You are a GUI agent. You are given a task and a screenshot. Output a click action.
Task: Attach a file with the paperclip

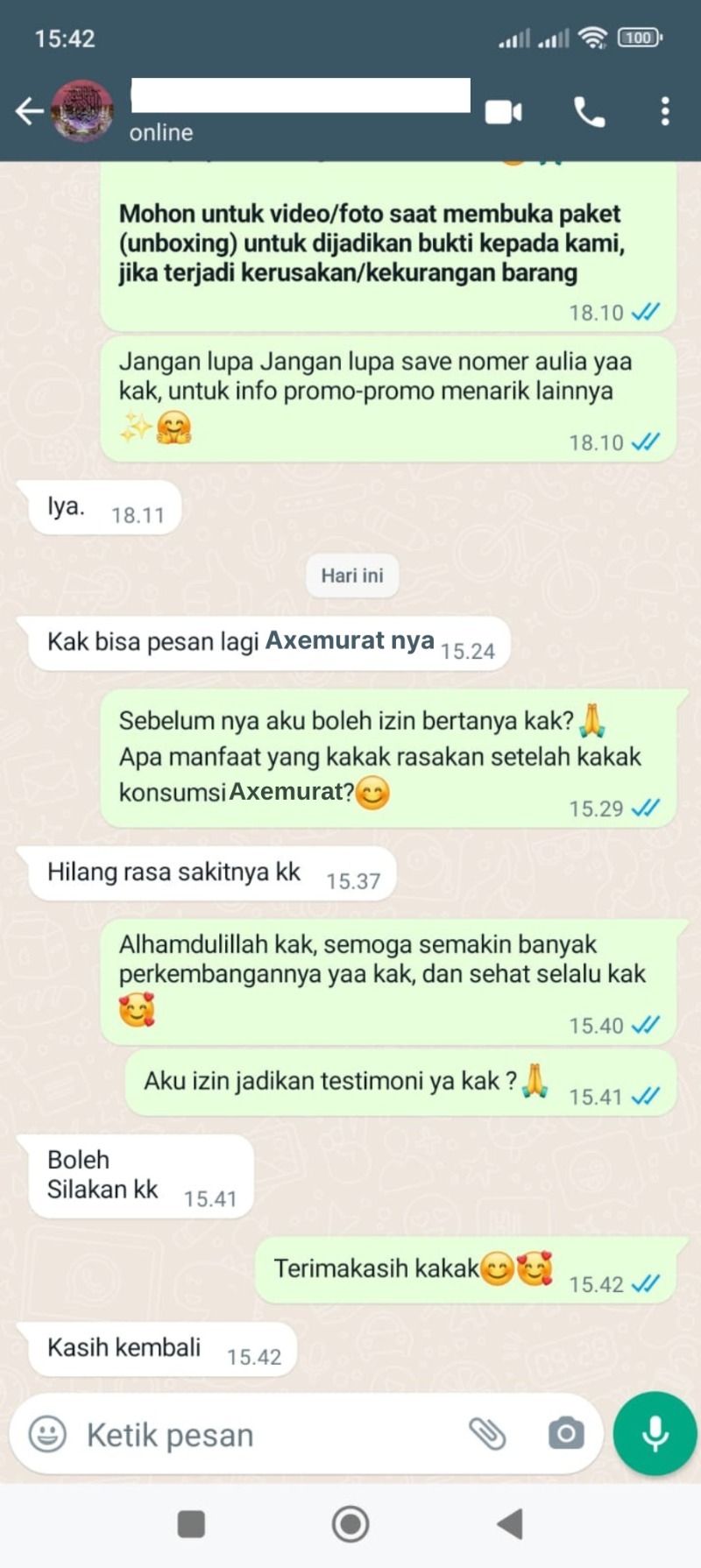pyautogui.click(x=487, y=1434)
